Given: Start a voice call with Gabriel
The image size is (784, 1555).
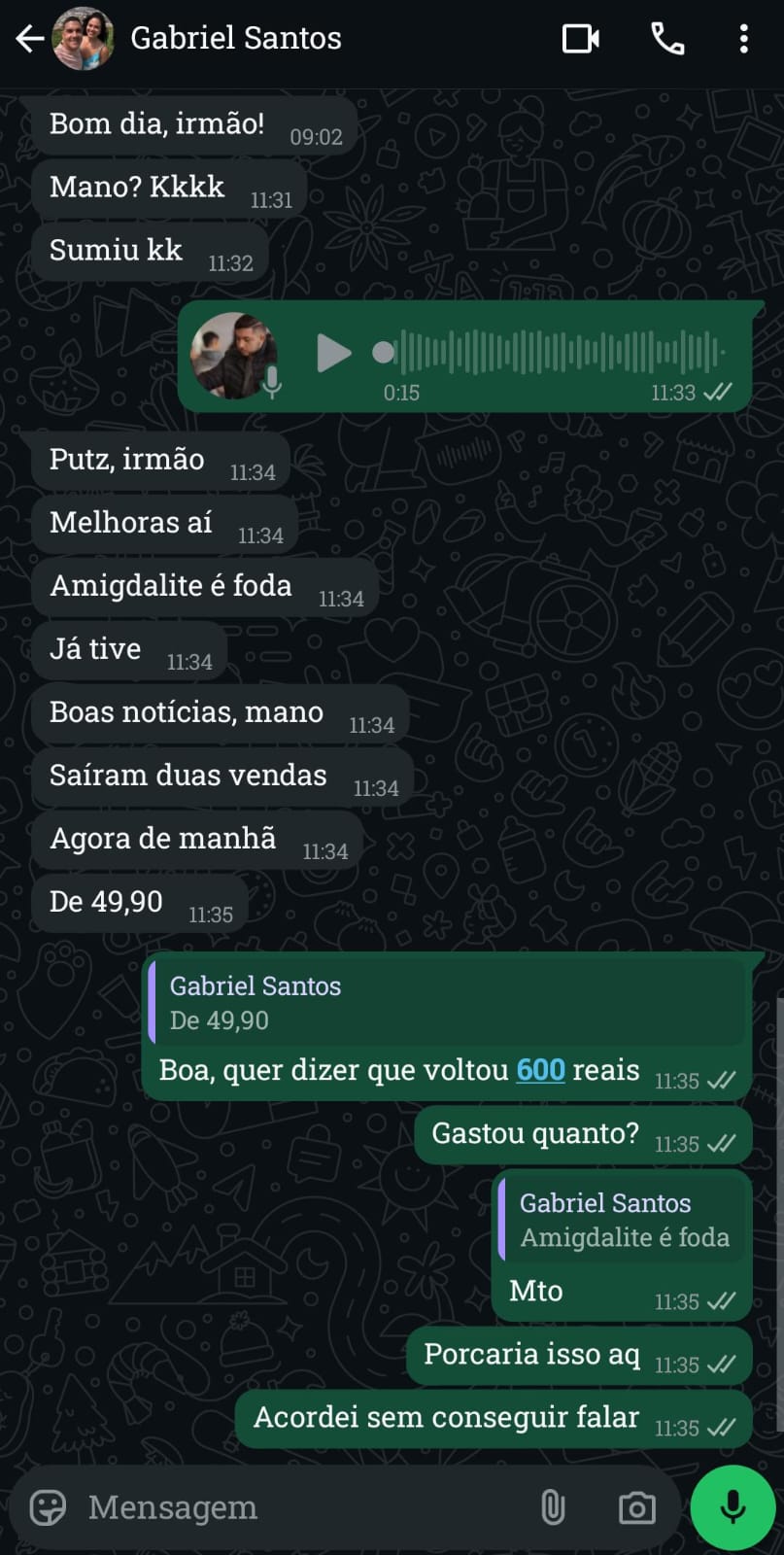Looking at the screenshot, I should tap(667, 39).
